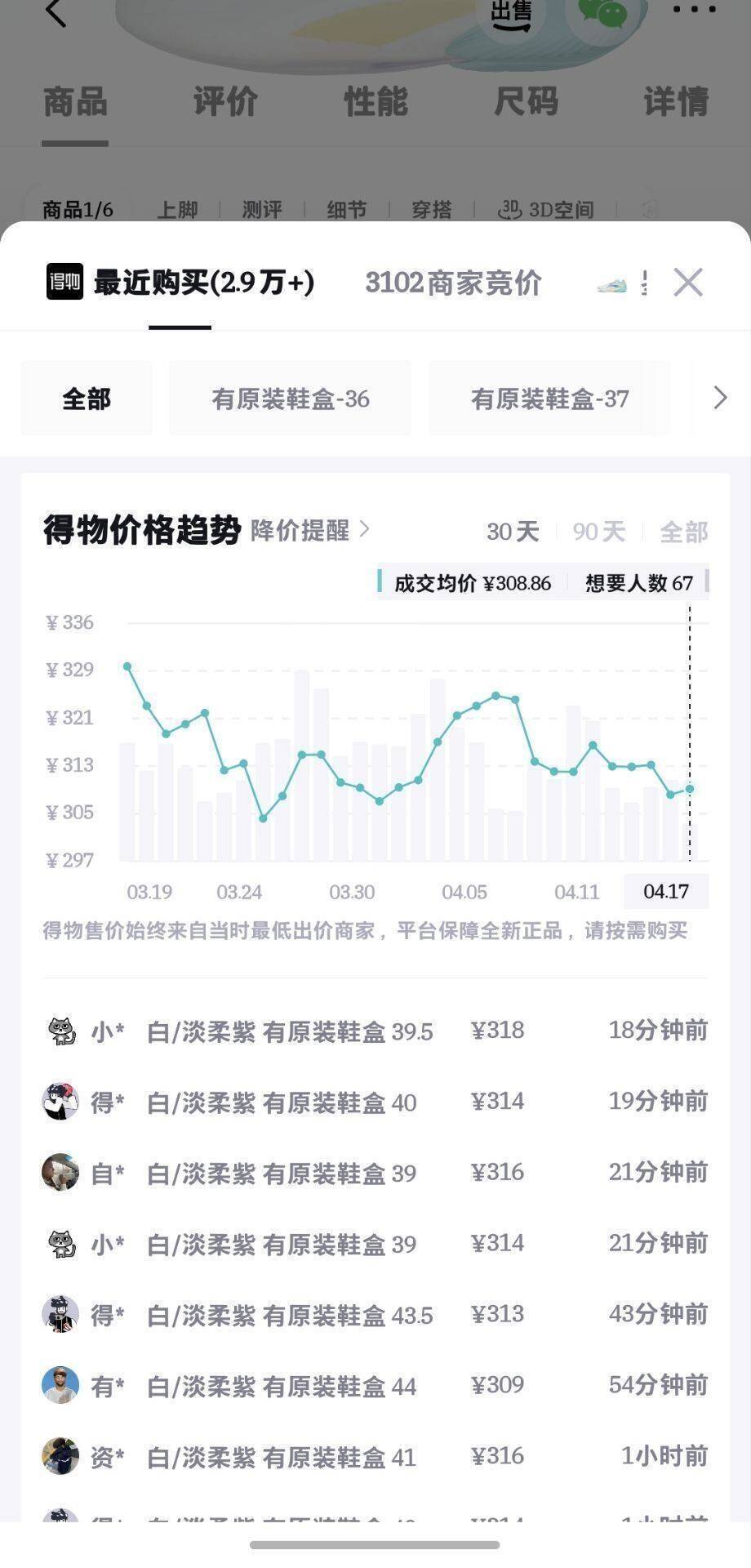Open the 评价 reviews tab

point(225,102)
